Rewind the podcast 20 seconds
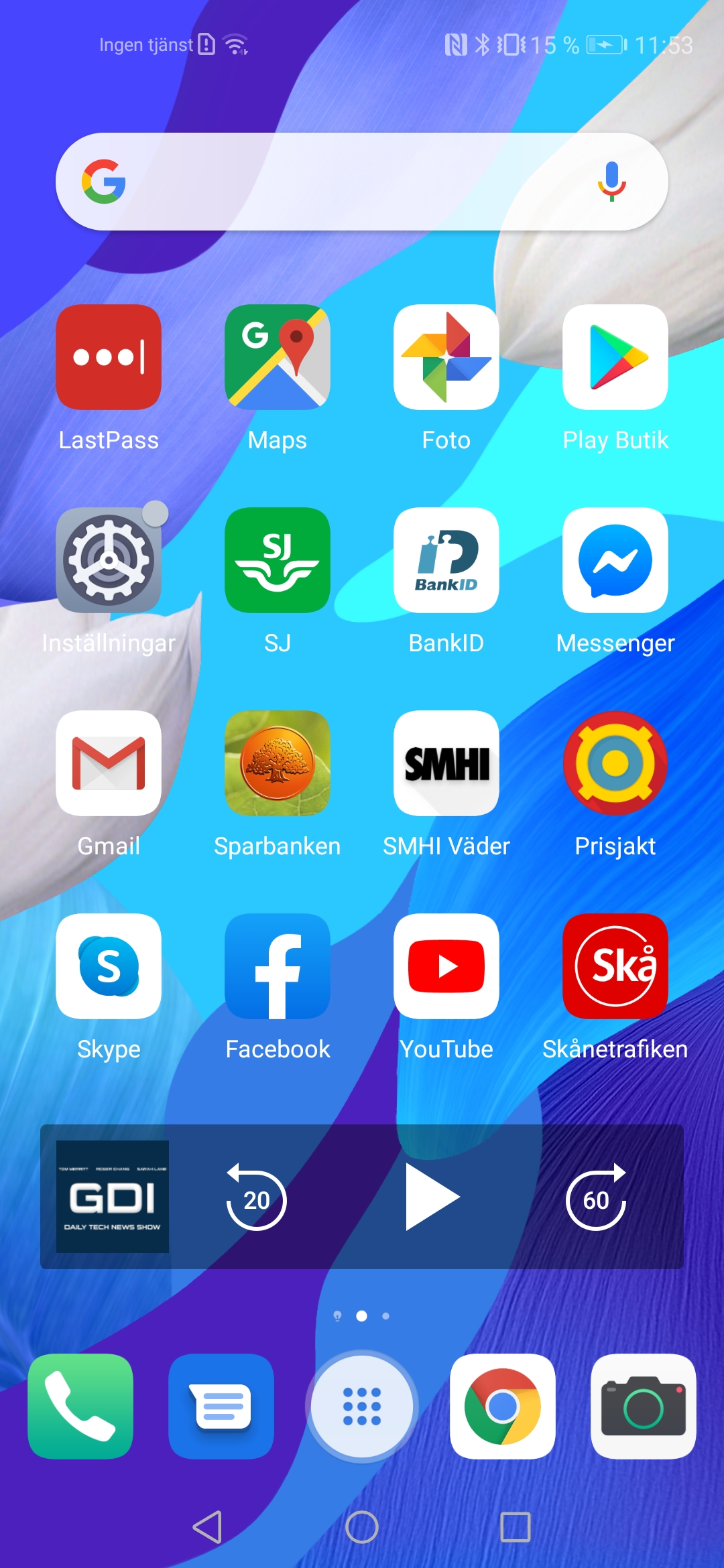The height and width of the screenshot is (1568, 724). click(256, 1197)
